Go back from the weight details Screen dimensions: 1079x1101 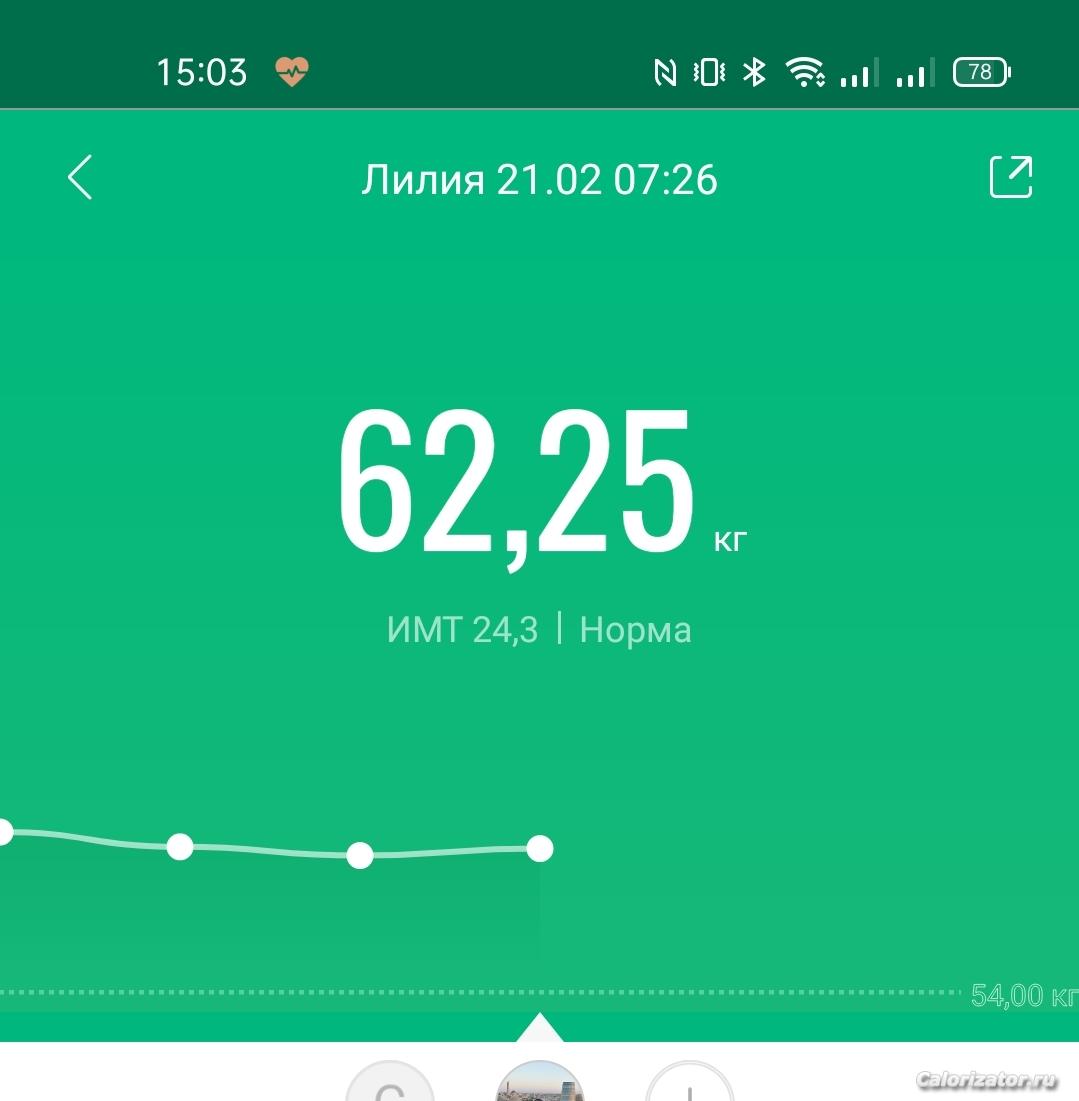pyautogui.click(x=80, y=178)
